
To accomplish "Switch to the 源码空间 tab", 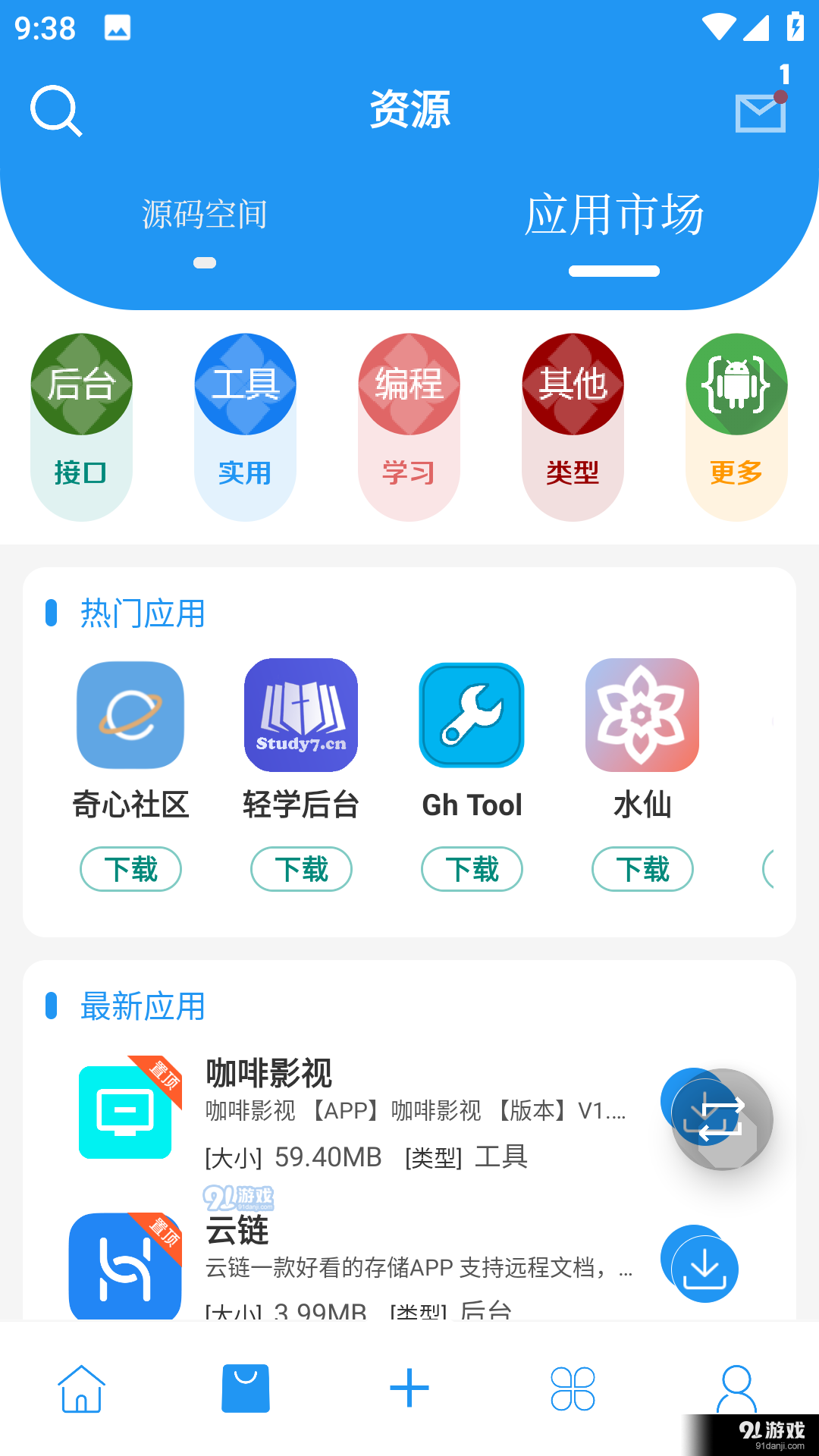I will tap(203, 215).
